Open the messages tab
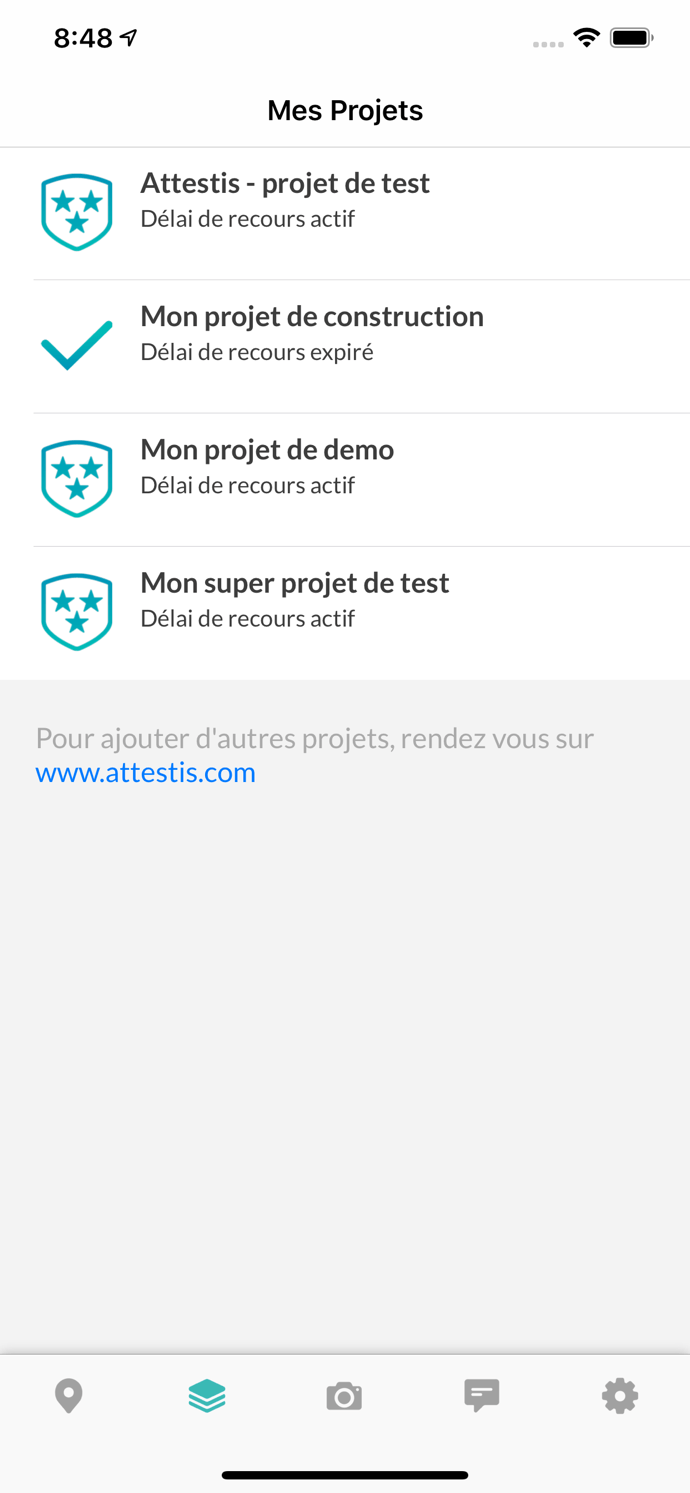This screenshot has width=690, height=1493. click(482, 1395)
